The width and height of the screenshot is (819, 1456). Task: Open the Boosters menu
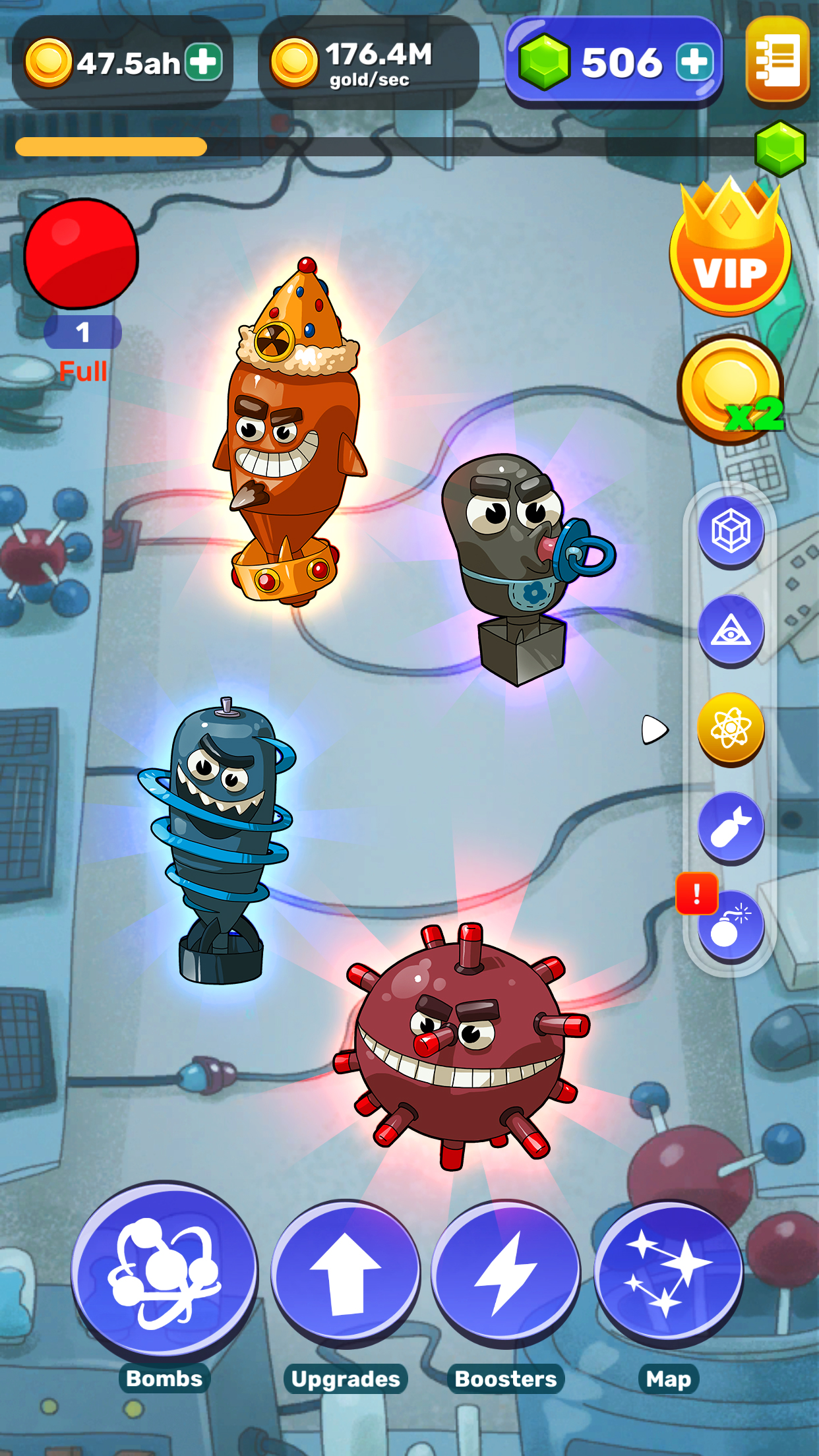pyautogui.click(x=506, y=1273)
